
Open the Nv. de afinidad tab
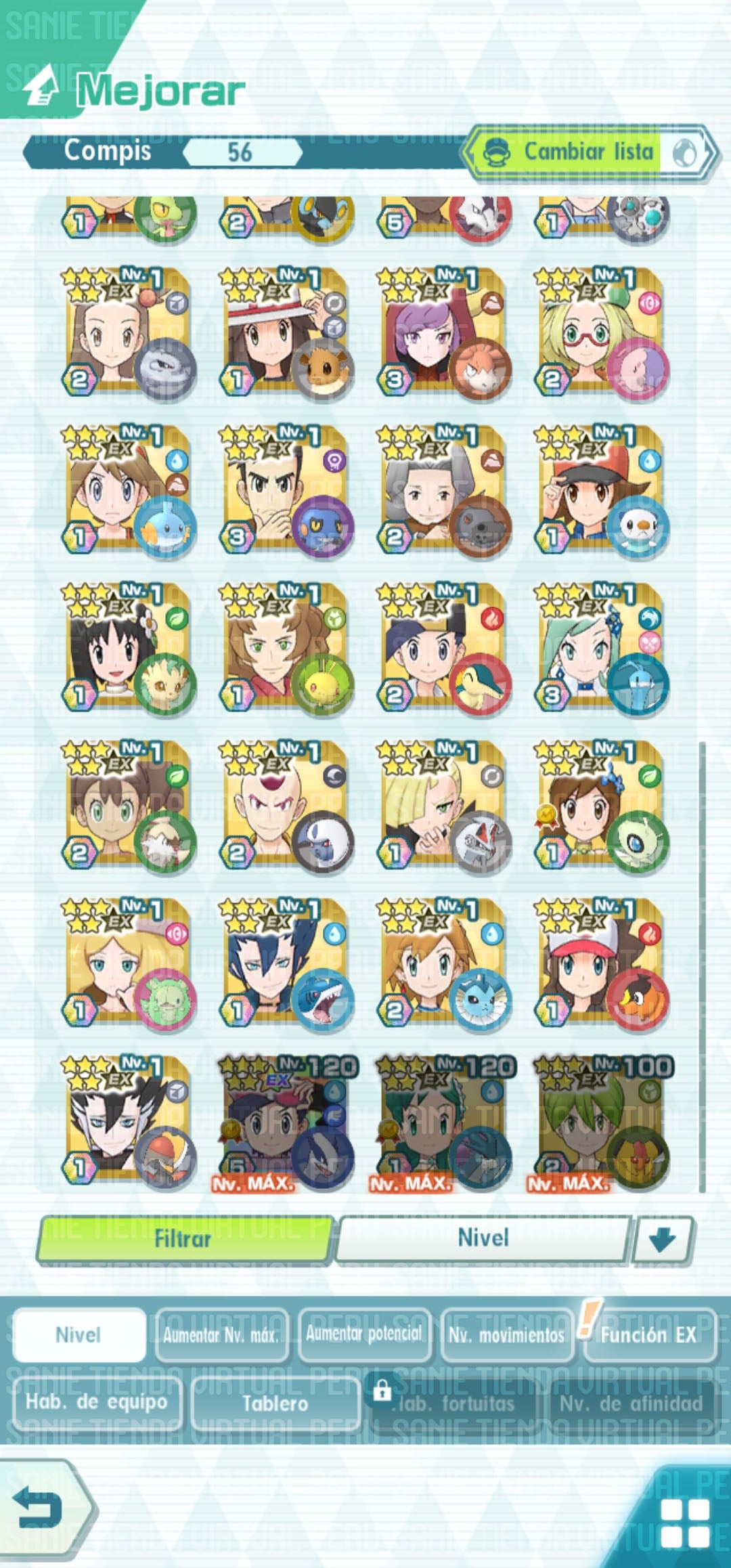click(631, 1403)
